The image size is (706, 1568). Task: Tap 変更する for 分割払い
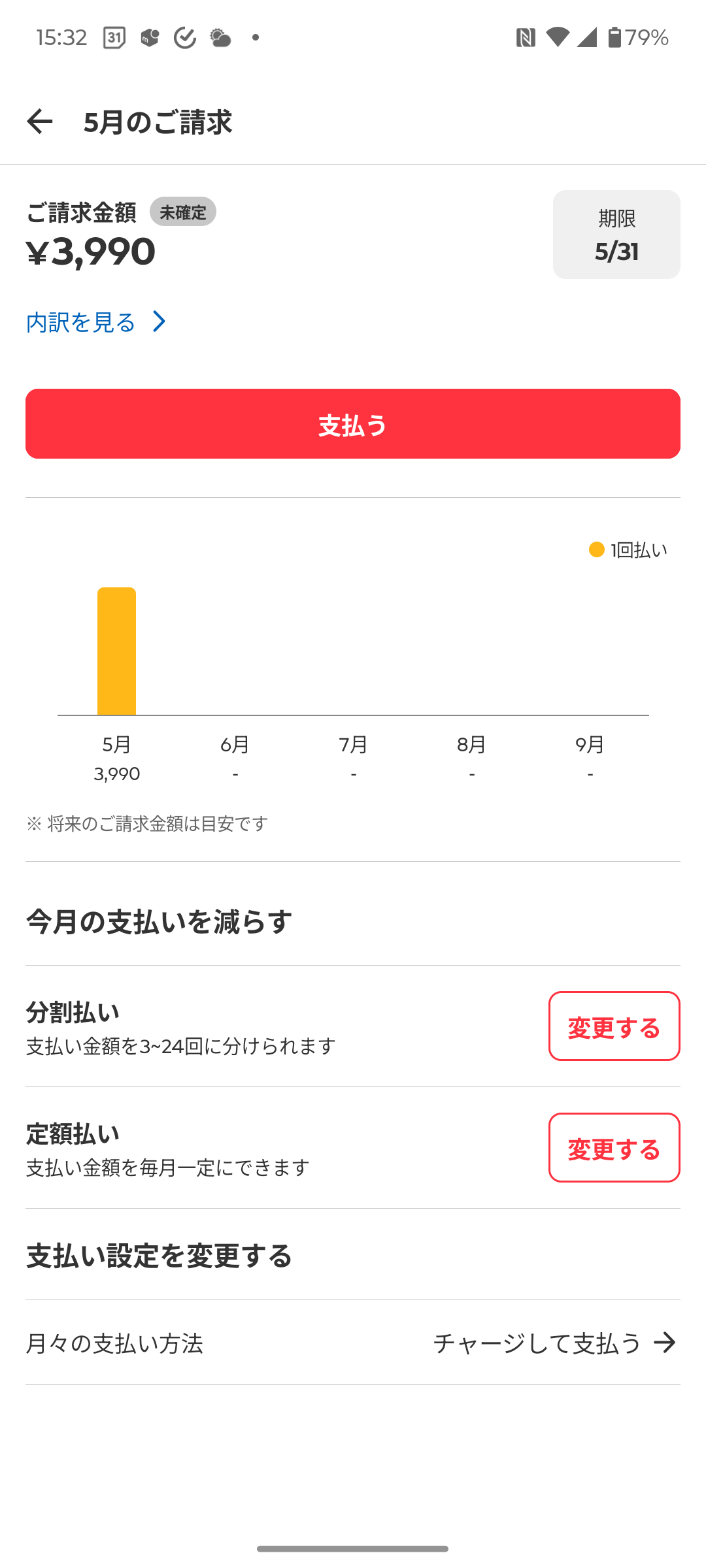(614, 1026)
